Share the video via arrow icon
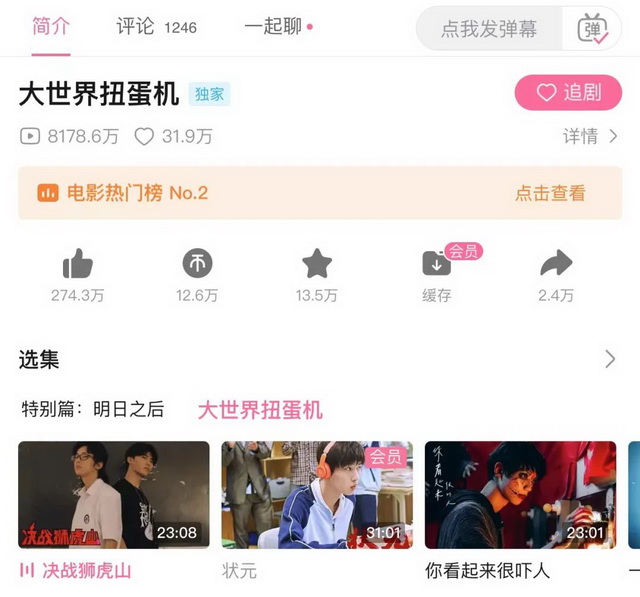 coord(556,265)
